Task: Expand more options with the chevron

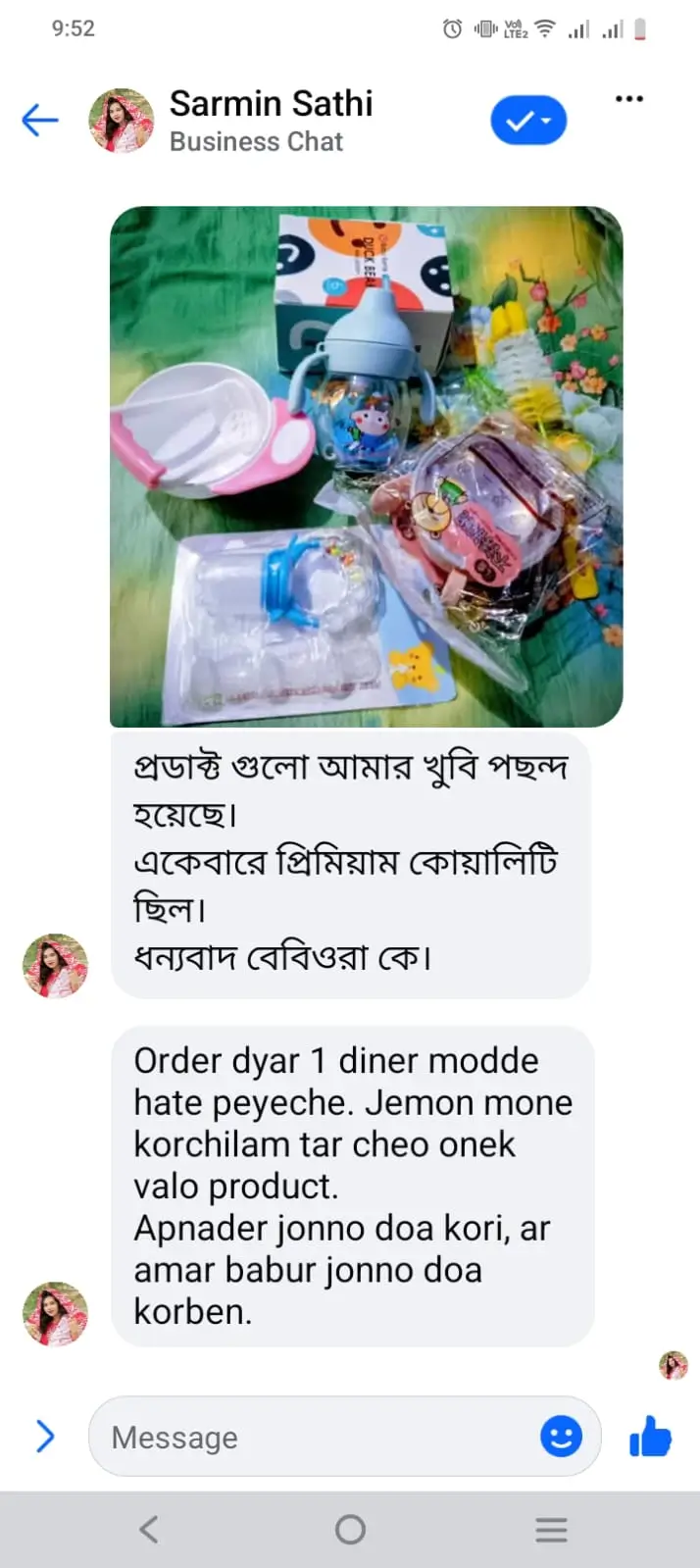Action: (x=45, y=1437)
